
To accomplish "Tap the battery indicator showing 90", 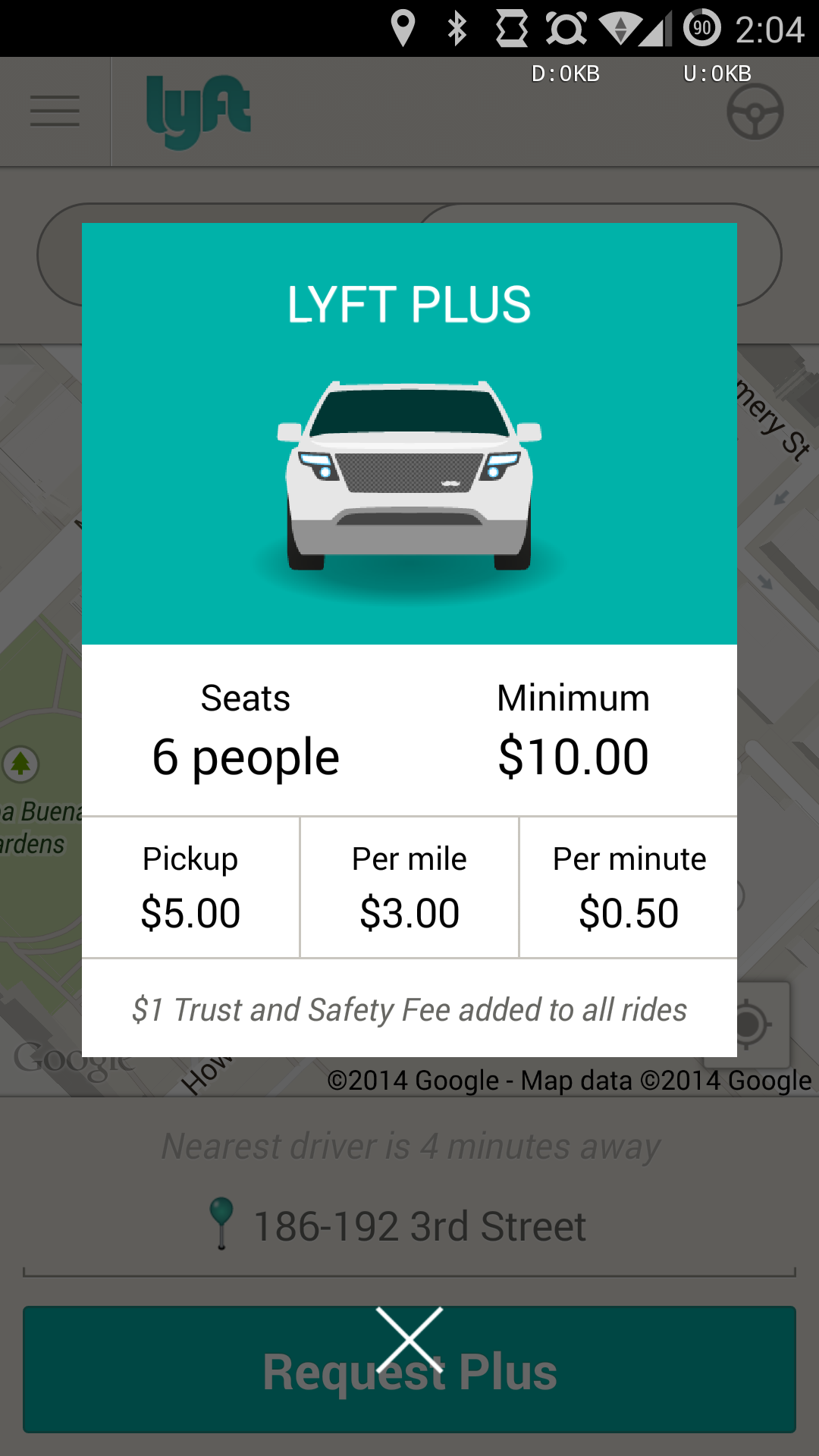I will pyautogui.click(x=701, y=29).
